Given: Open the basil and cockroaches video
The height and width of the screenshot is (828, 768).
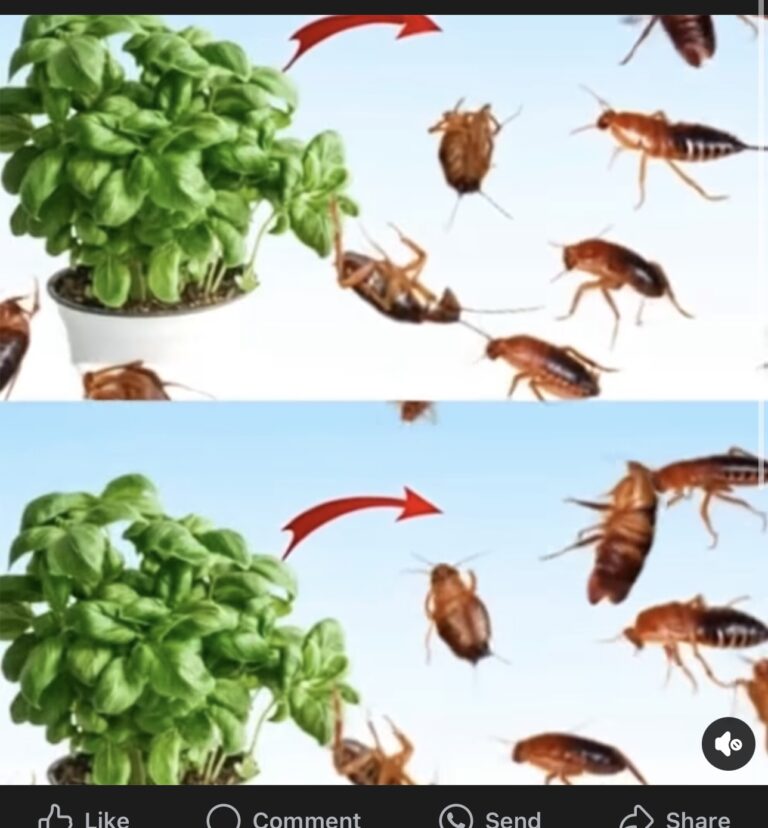Looking at the screenshot, I should [384, 400].
